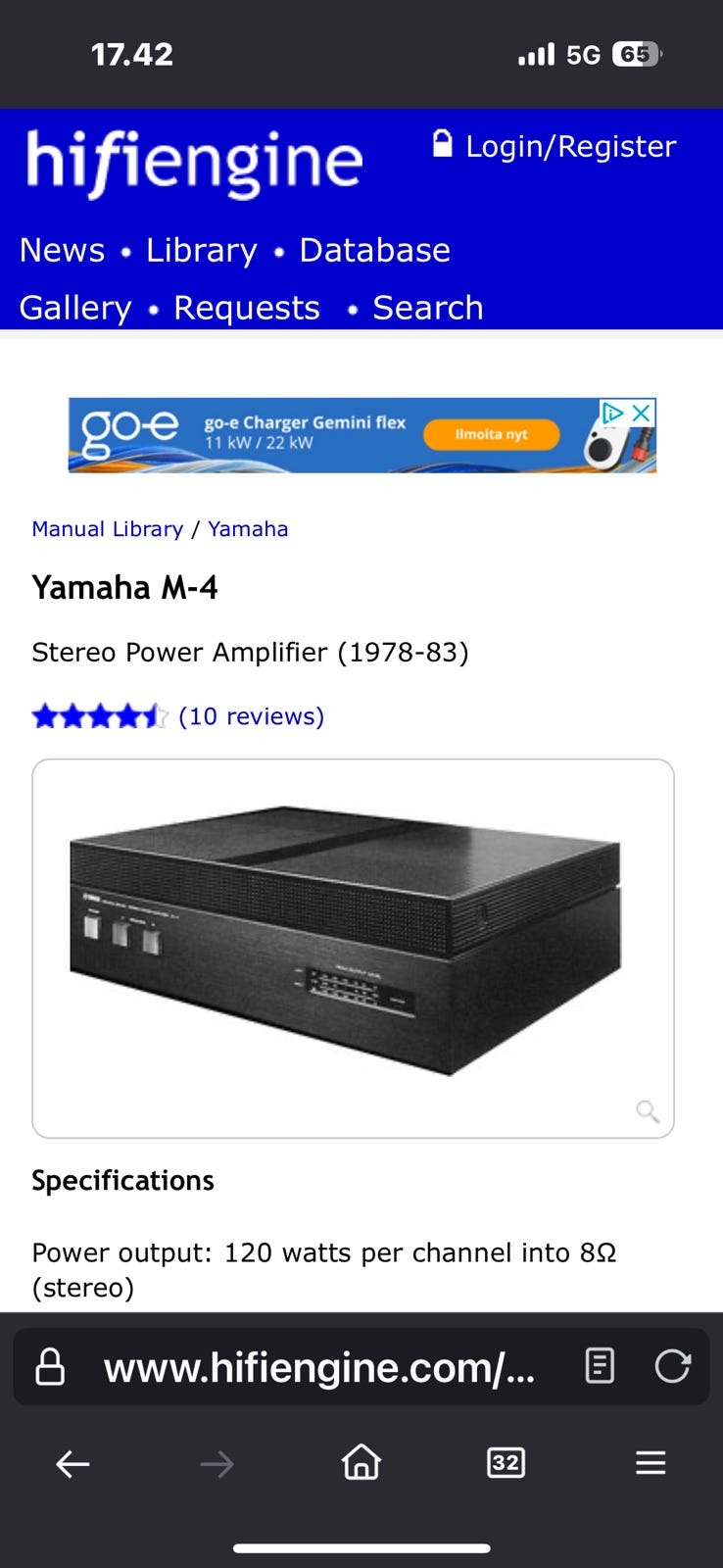
Task: Open the Library section
Action: 201,250
